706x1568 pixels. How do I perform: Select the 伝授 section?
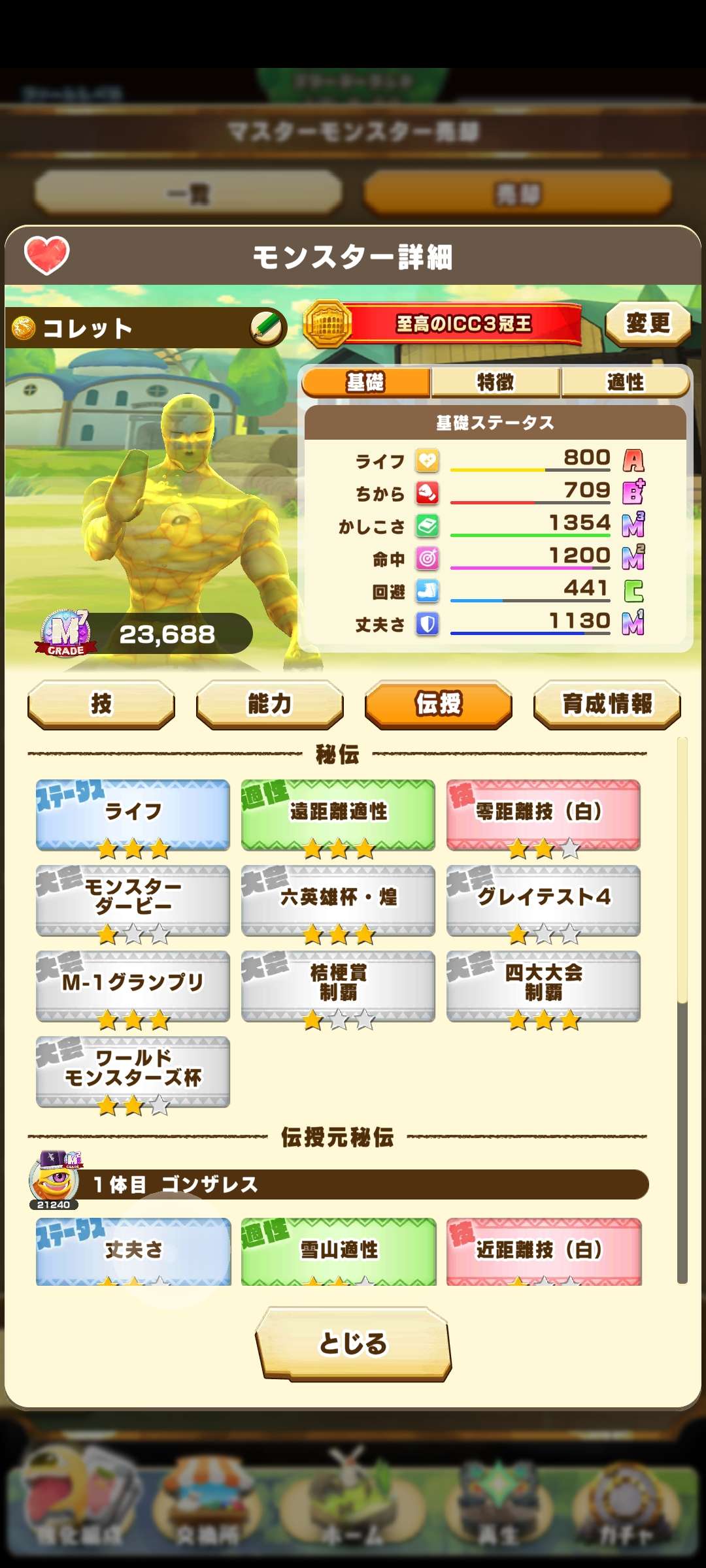pyautogui.click(x=438, y=704)
